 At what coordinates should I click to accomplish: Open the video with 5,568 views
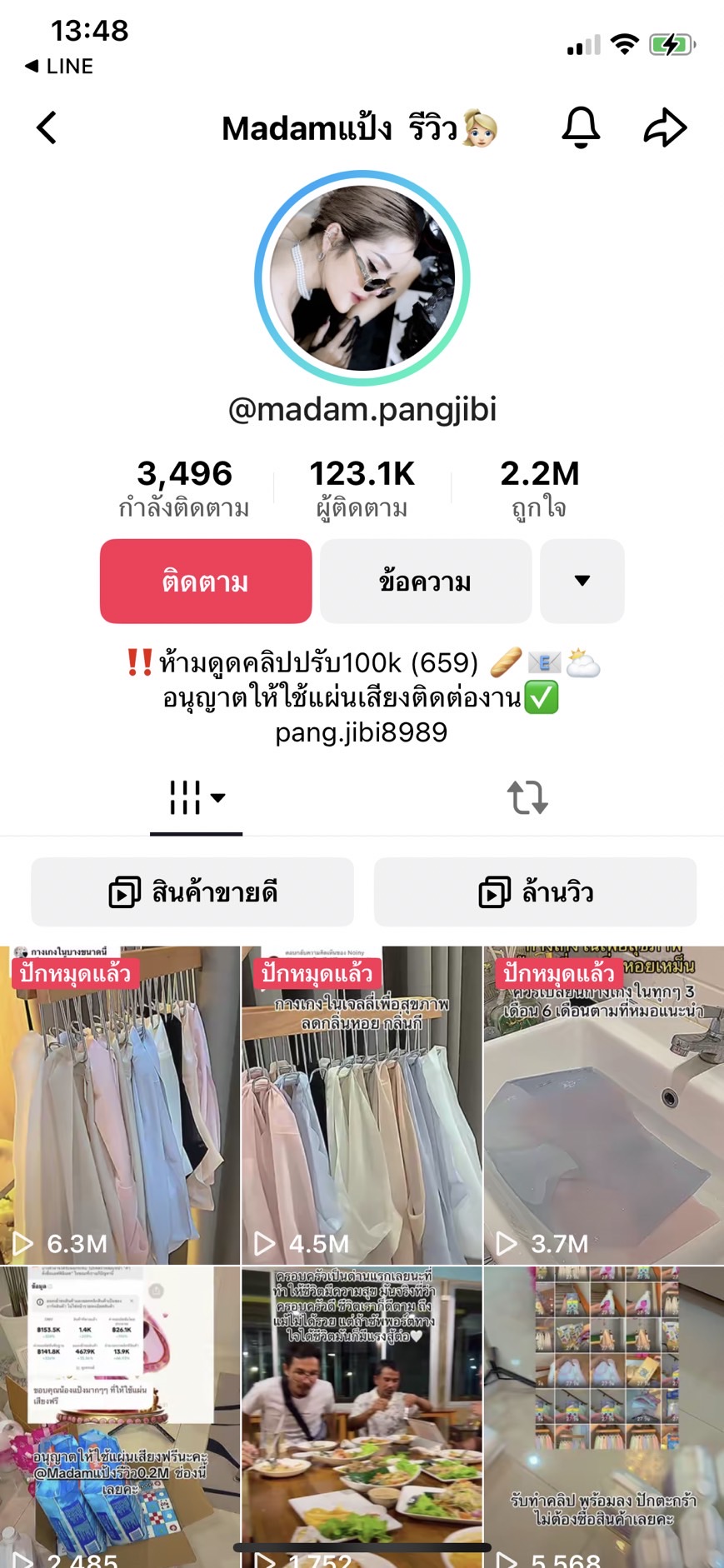pos(604,1416)
